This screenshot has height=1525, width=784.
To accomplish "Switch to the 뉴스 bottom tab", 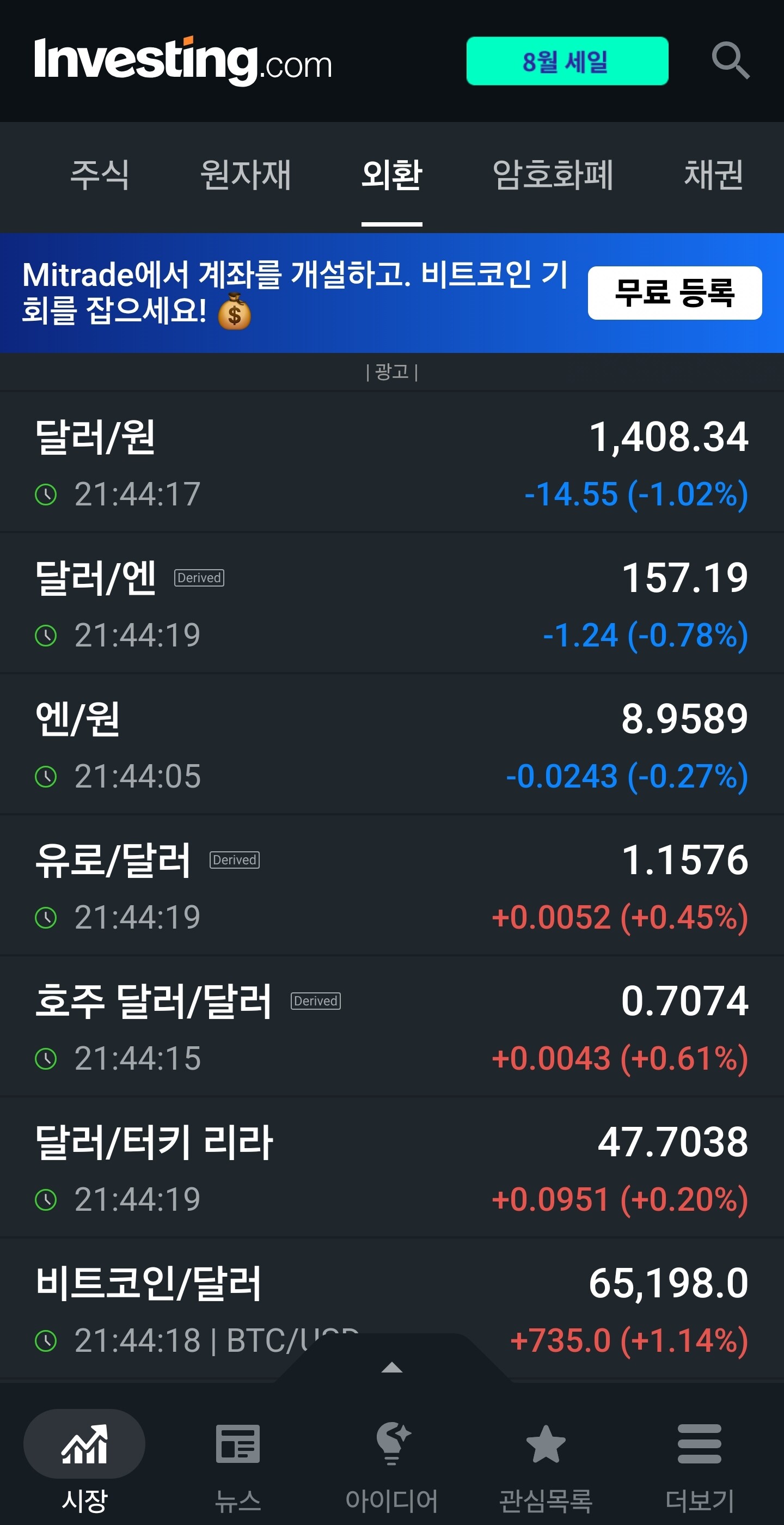I will click(238, 1467).
